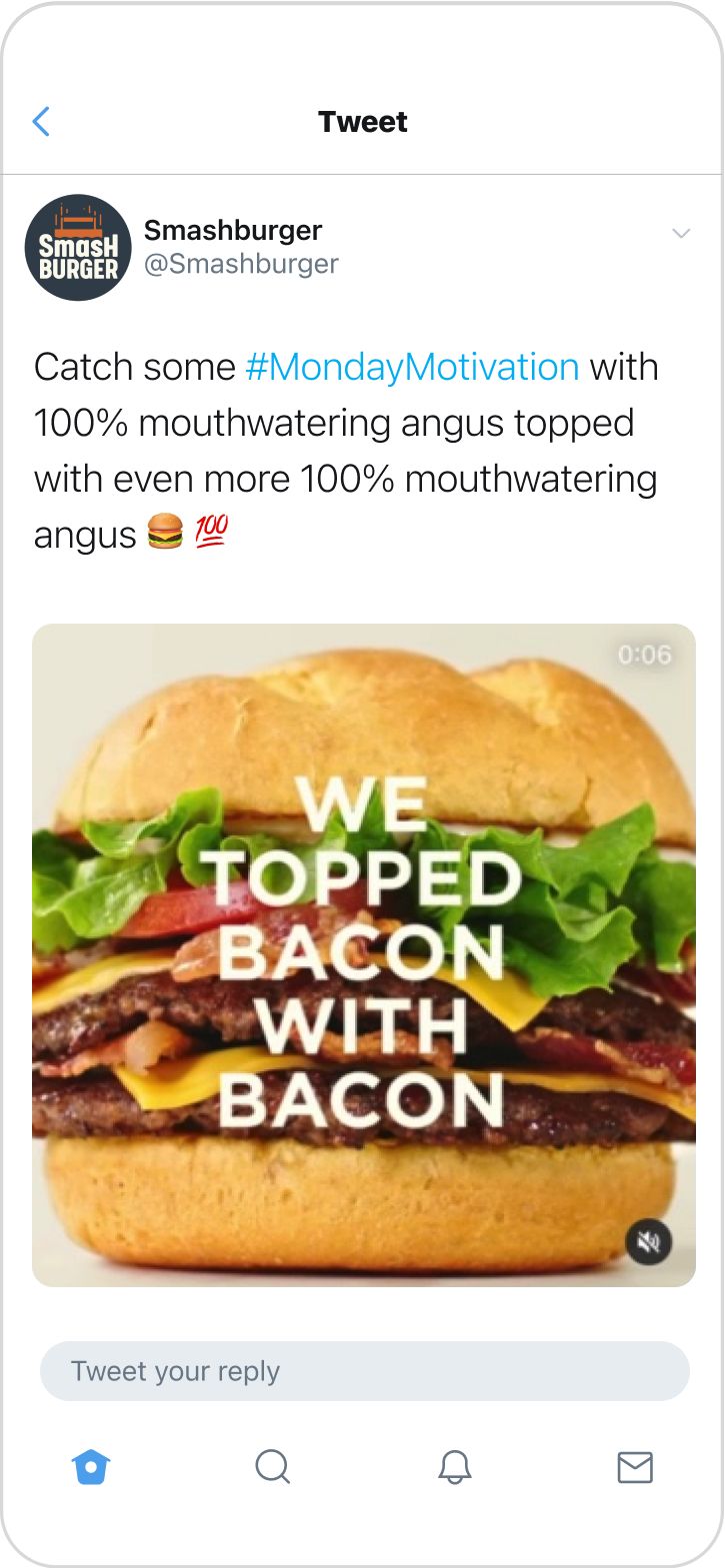This screenshot has width=725, height=1568.
Task: Open Smashburger's profile avatar
Action: [x=79, y=247]
